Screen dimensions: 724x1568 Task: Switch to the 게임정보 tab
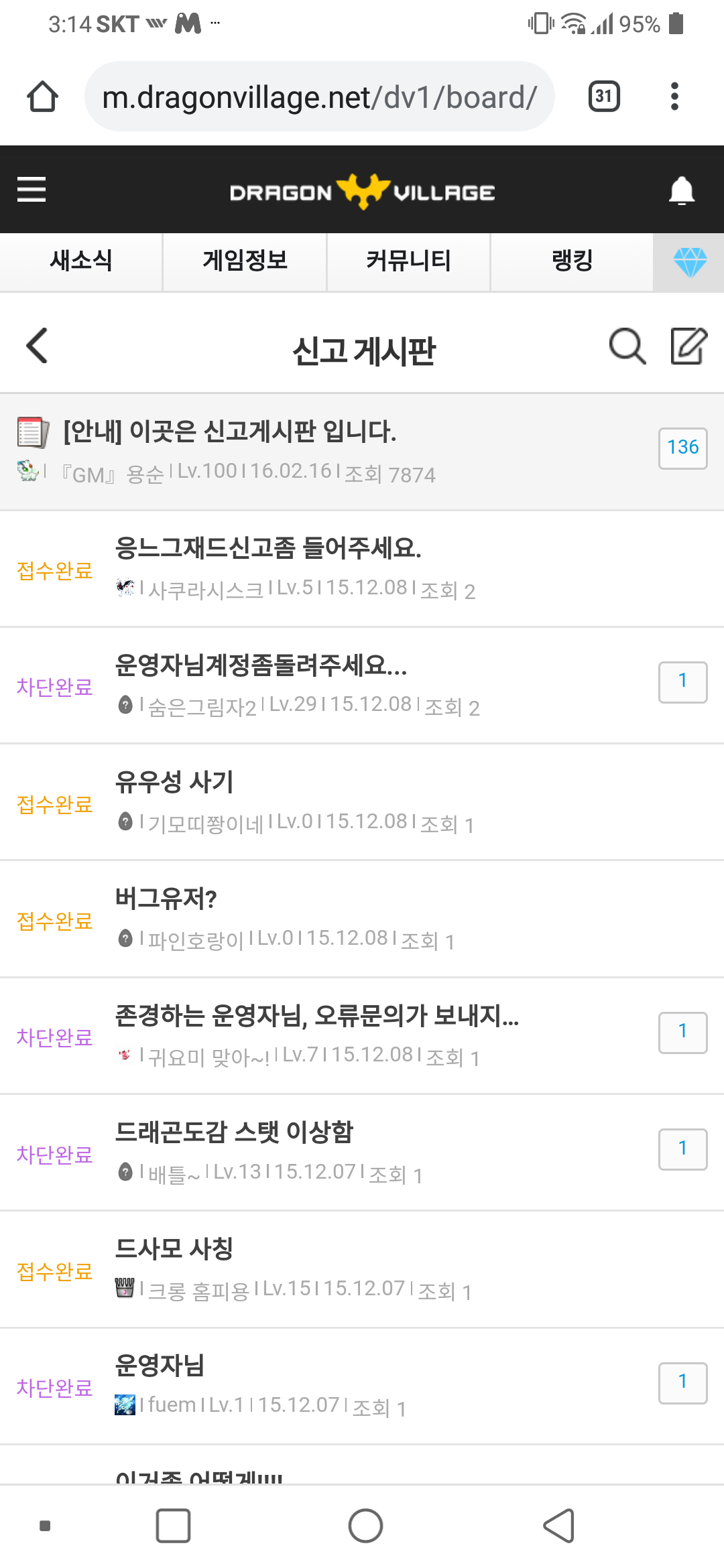[x=245, y=261]
